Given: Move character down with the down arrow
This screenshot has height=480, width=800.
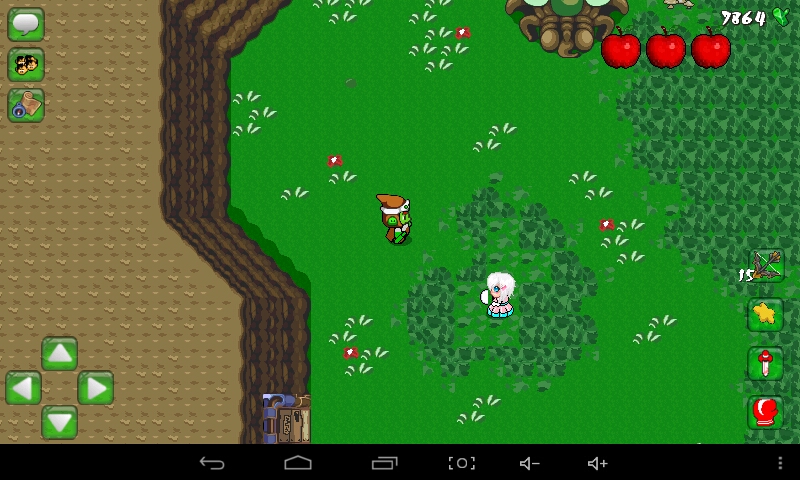Looking at the screenshot, I should coord(59,421).
